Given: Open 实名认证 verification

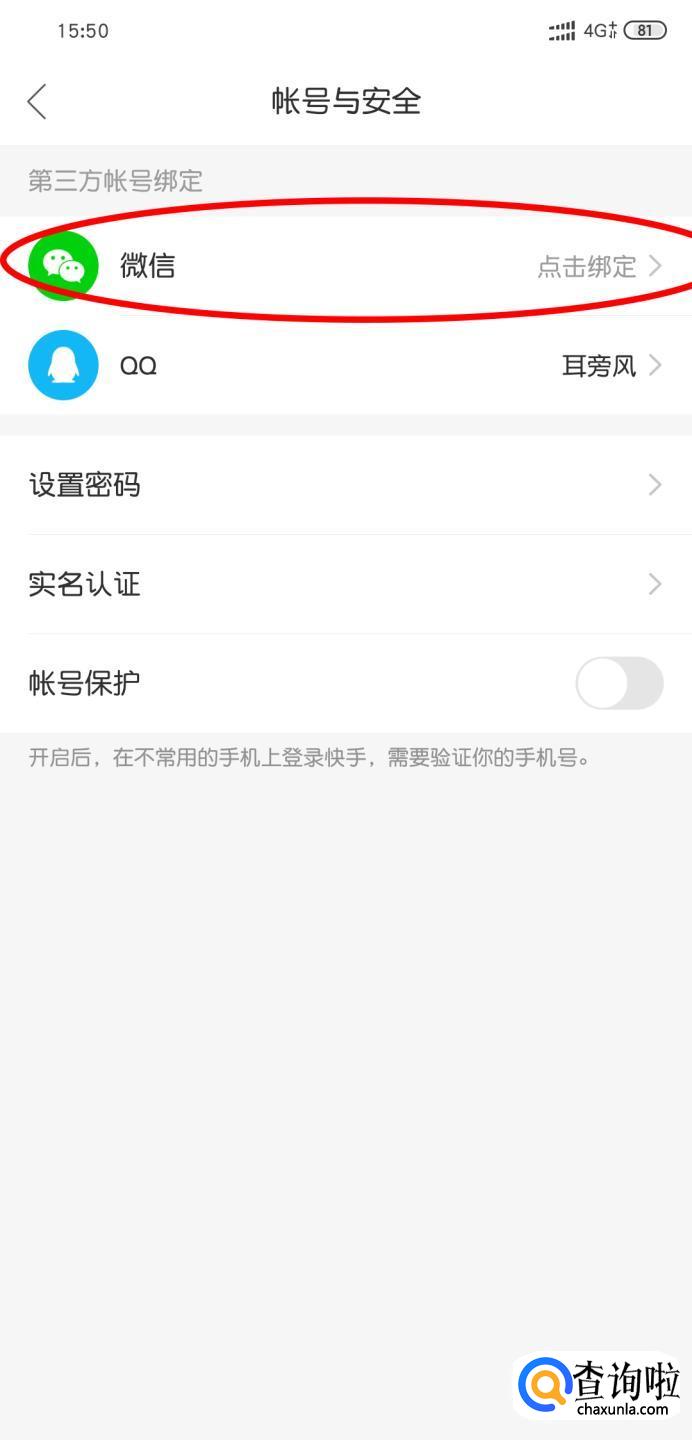Looking at the screenshot, I should tap(346, 584).
